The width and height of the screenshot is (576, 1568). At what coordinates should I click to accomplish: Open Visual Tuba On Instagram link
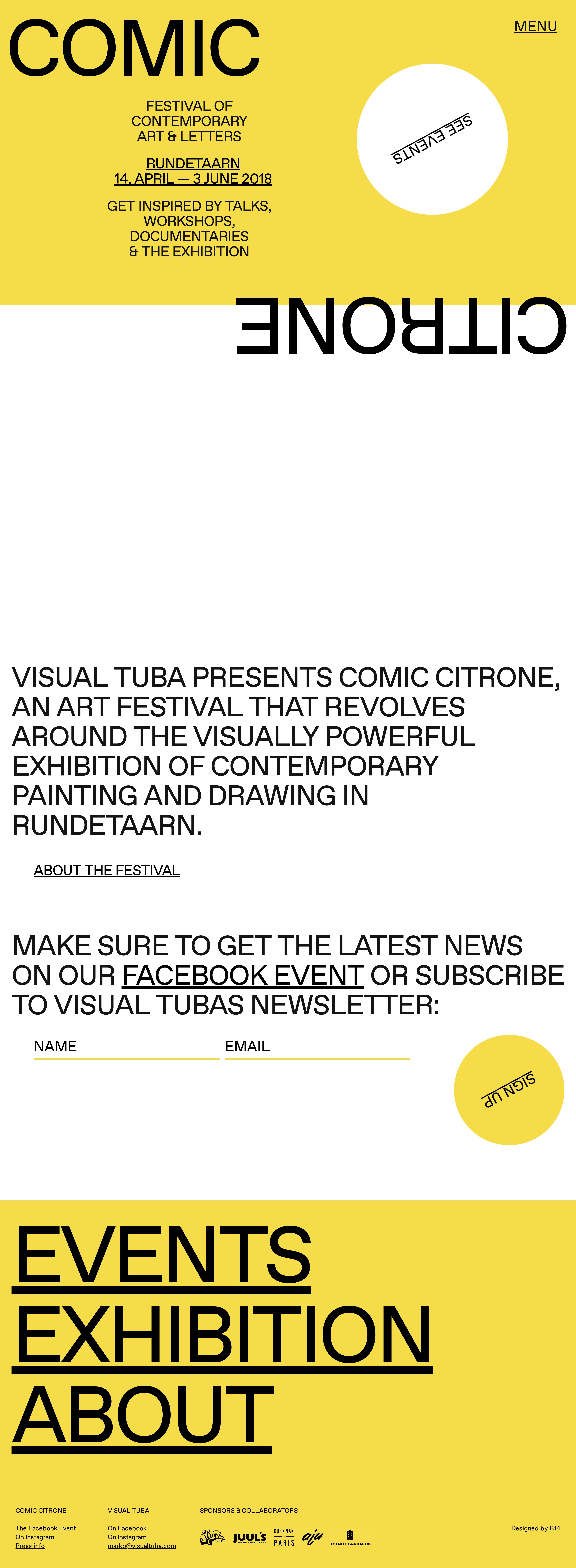127,1537
